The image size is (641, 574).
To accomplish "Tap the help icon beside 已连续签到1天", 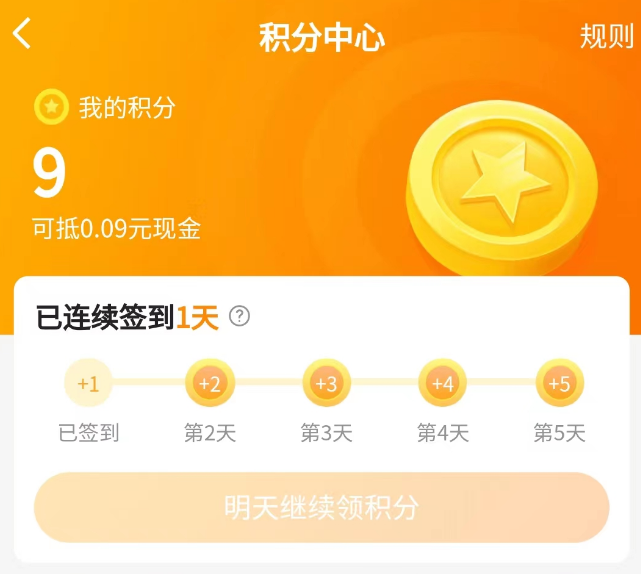I will point(240,316).
